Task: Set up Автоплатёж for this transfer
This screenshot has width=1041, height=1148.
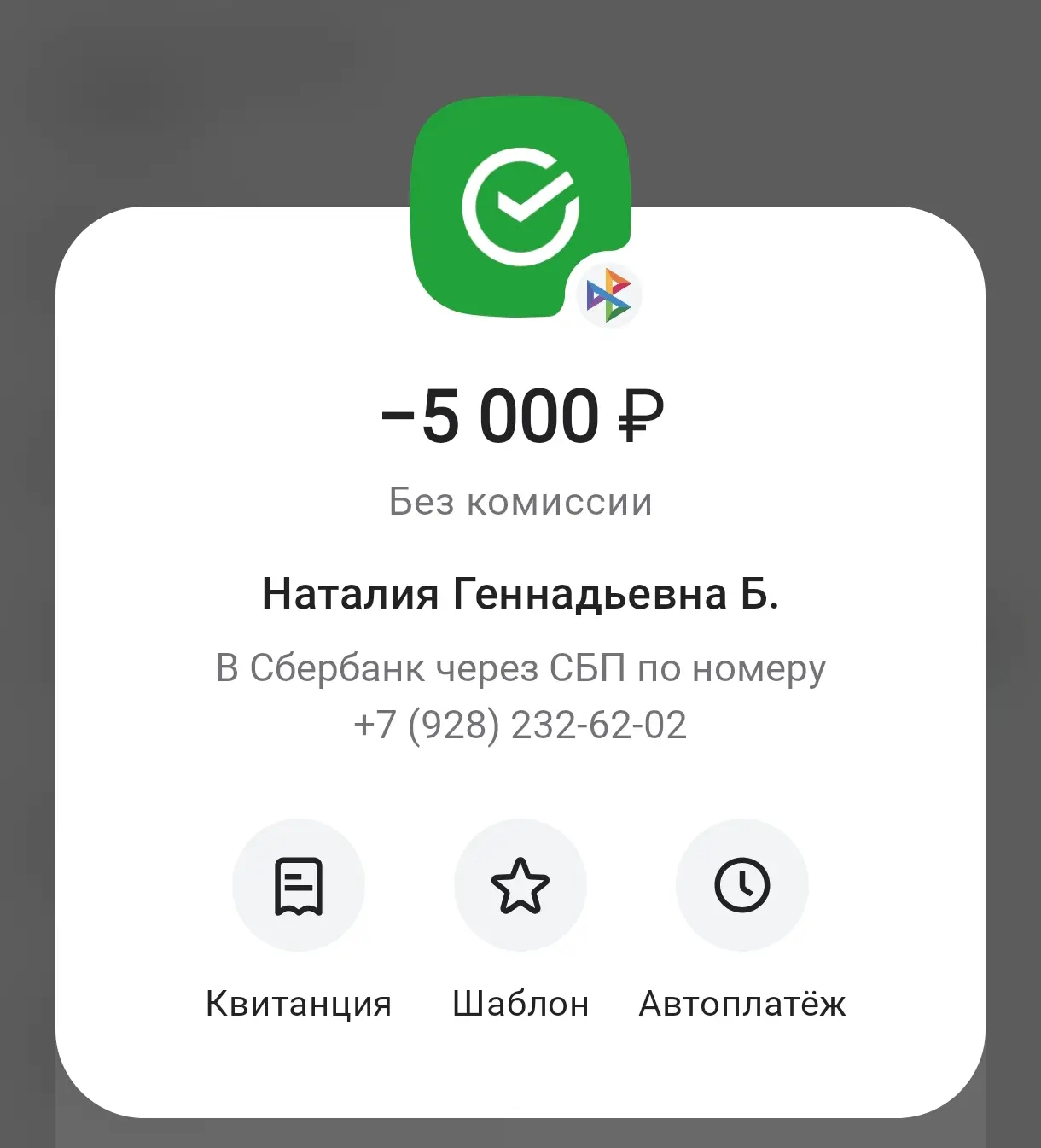Action: (x=741, y=885)
